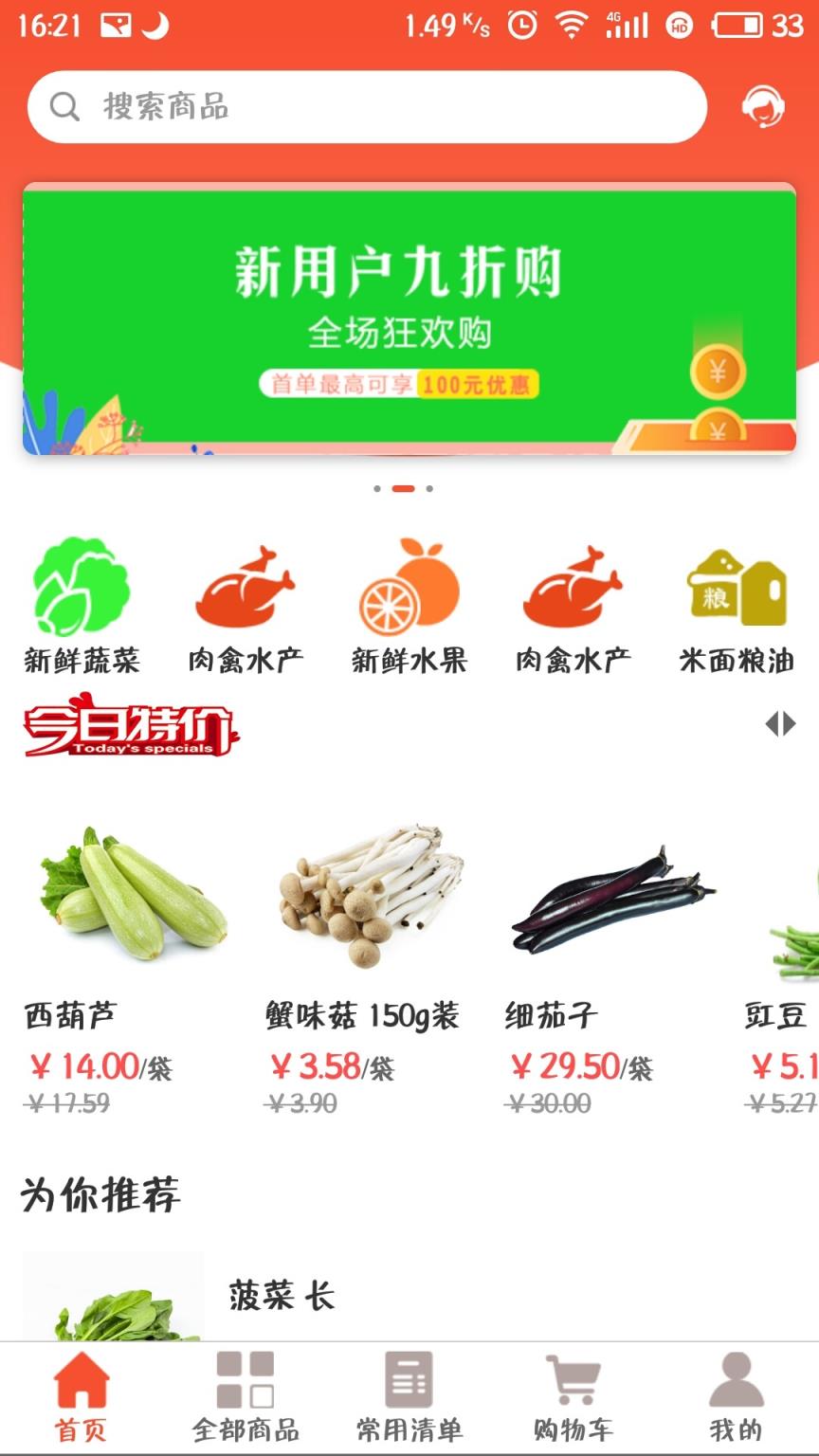
Task: Open the 新鲜水果 category icon
Action: 409,588
